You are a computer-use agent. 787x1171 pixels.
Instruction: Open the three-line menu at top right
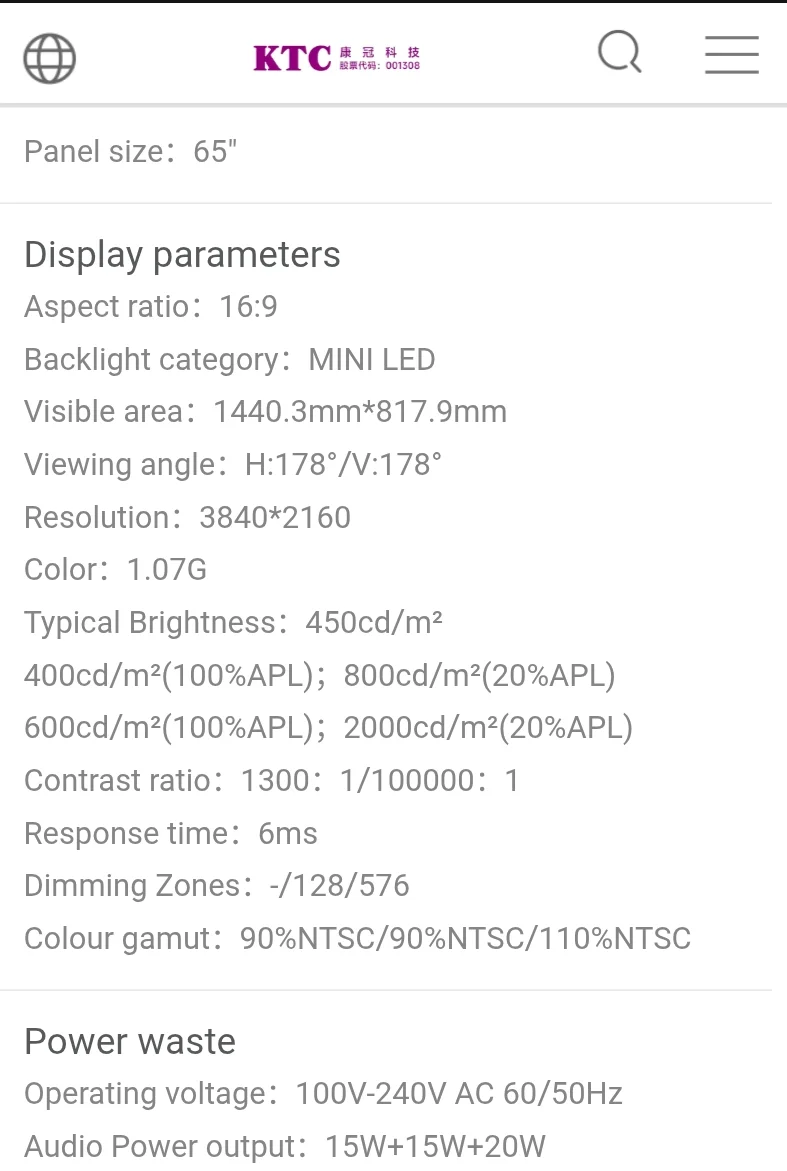[x=731, y=56]
